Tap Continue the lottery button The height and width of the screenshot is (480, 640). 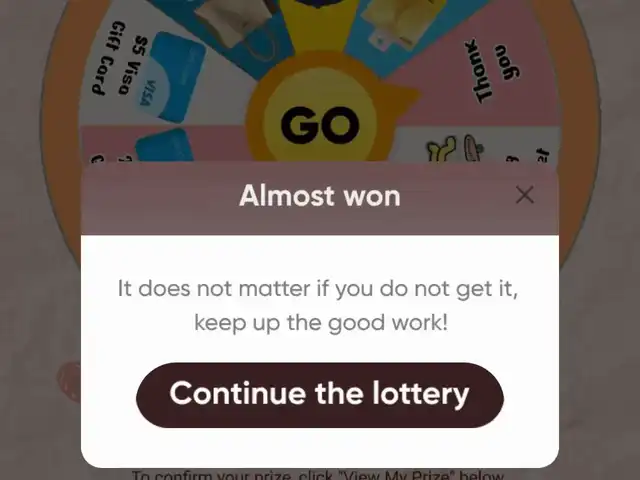[320, 395]
